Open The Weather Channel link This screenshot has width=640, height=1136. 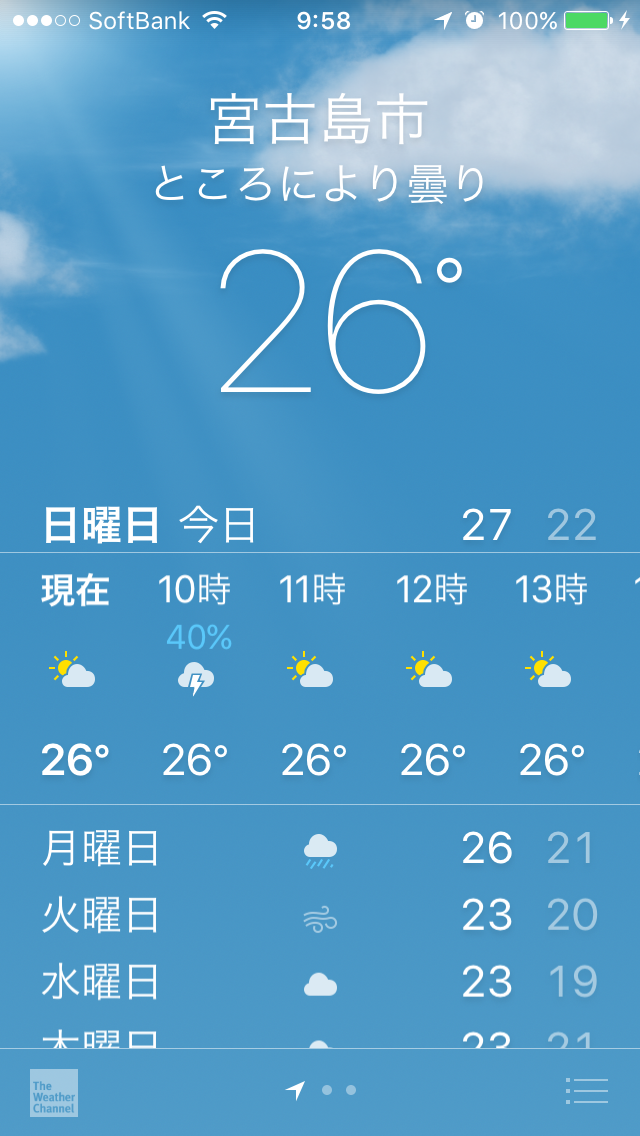(x=54, y=1092)
